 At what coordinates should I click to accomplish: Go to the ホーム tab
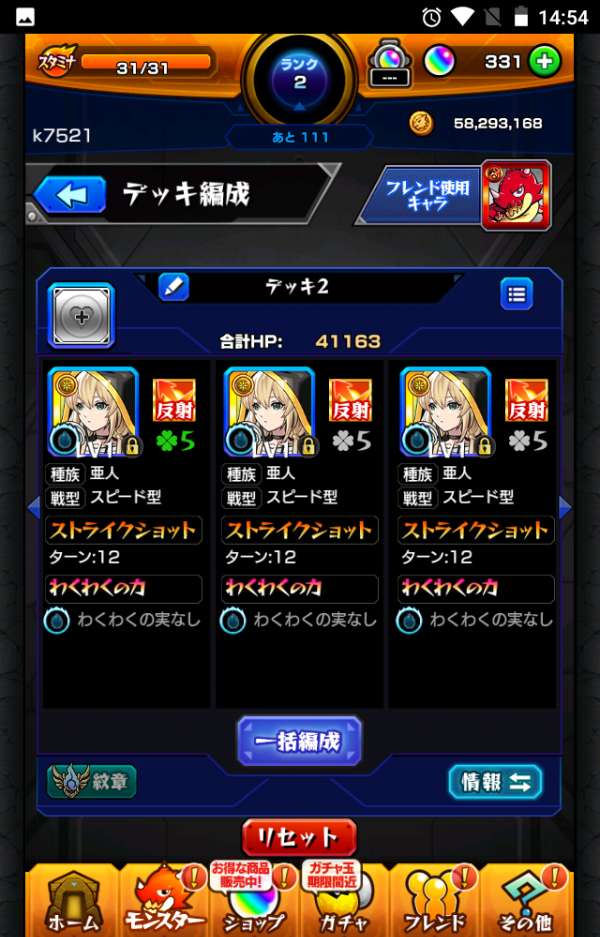point(71,900)
